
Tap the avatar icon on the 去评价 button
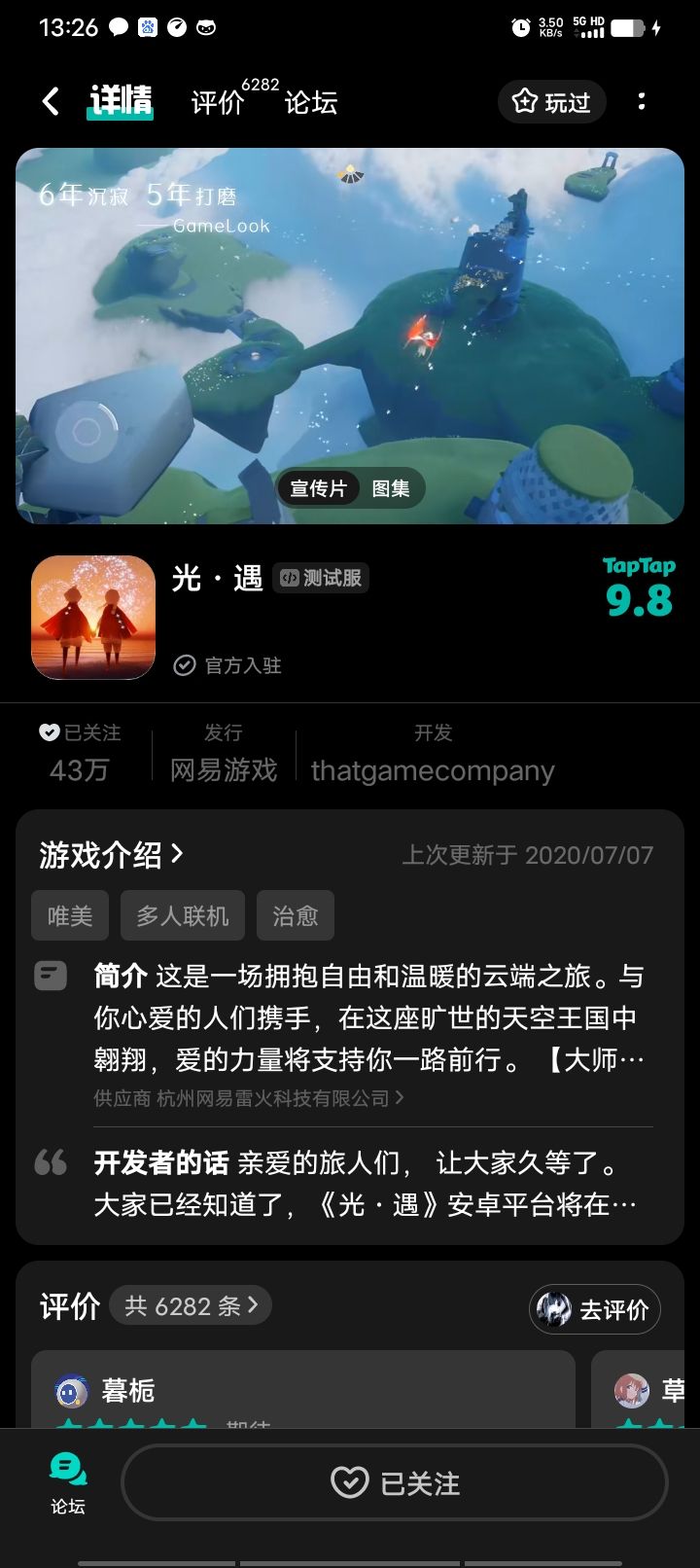tap(554, 1309)
